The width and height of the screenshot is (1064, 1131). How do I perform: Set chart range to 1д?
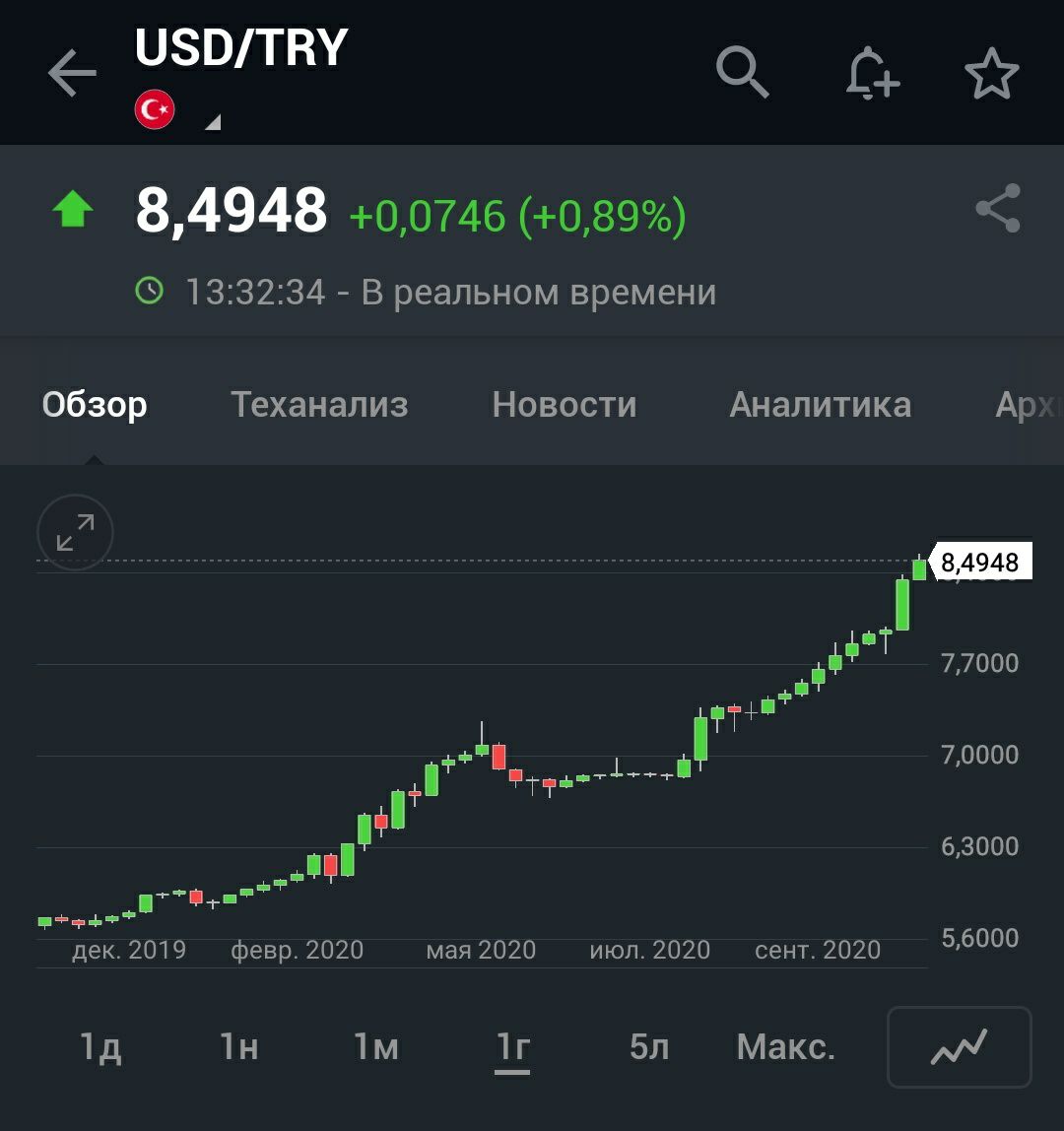coord(100,1047)
